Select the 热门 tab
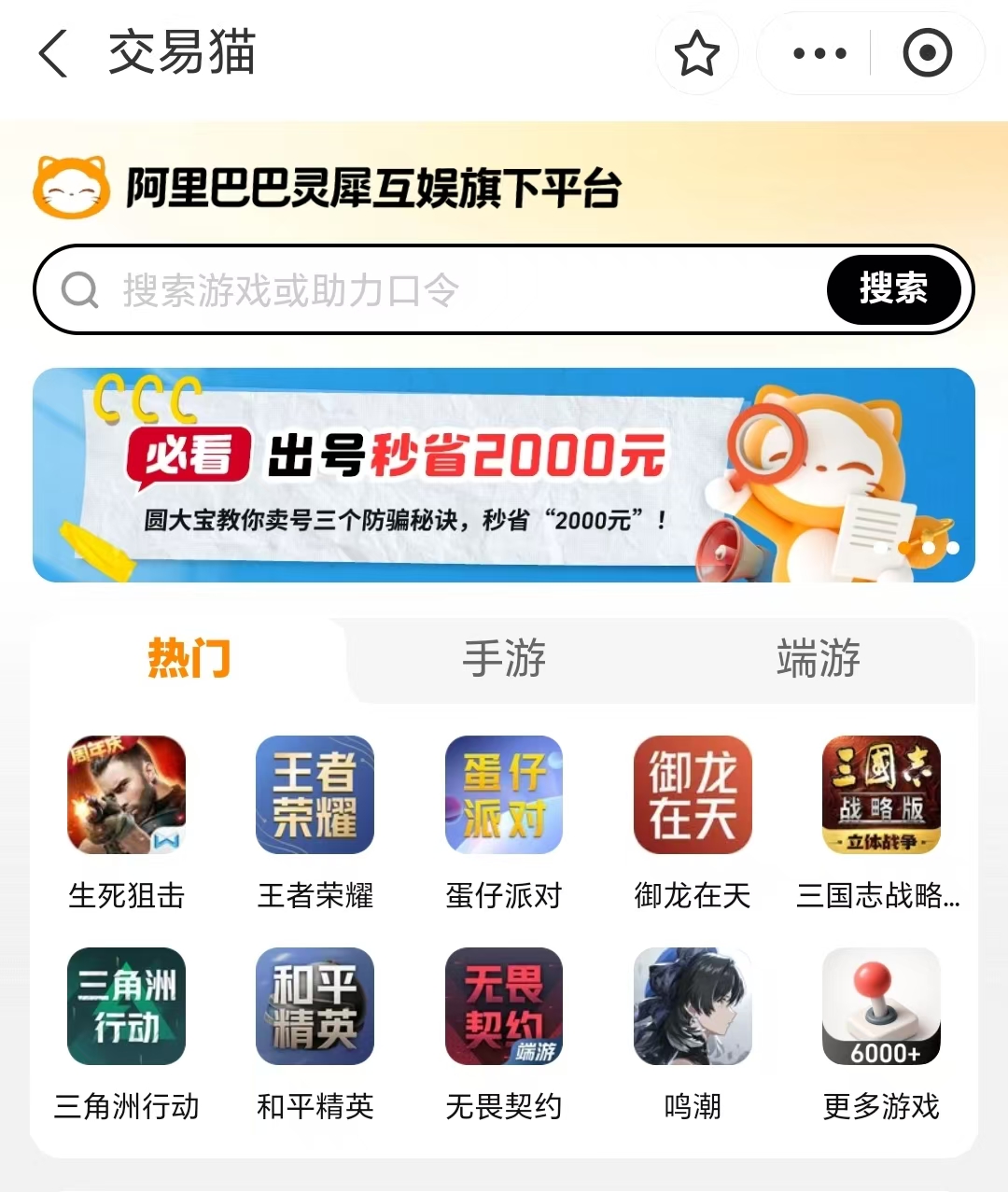Image resolution: width=1008 pixels, height=1192 pixels. click(x=189, y=659)
